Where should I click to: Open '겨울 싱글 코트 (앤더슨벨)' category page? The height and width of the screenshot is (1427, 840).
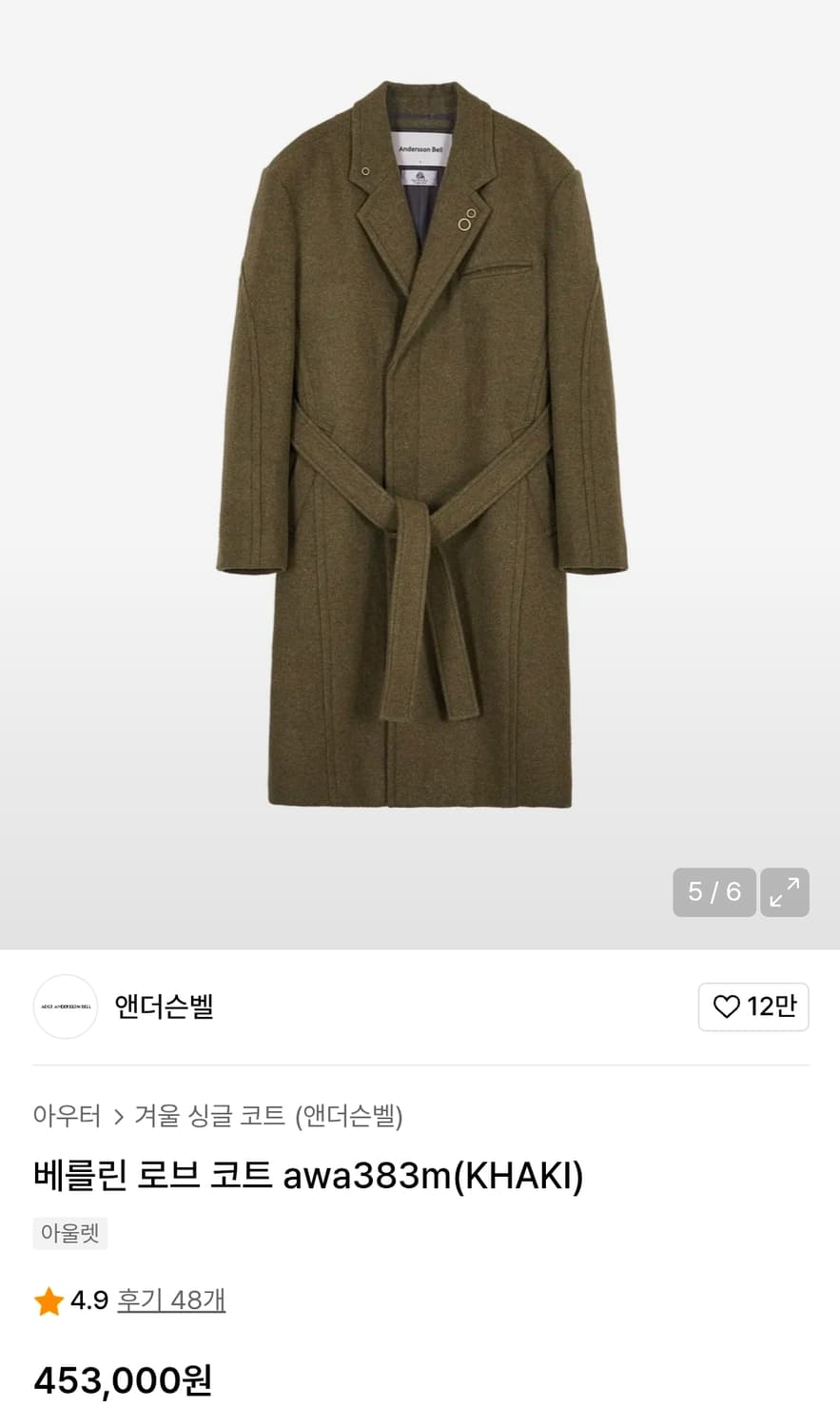pos(269,1119)
